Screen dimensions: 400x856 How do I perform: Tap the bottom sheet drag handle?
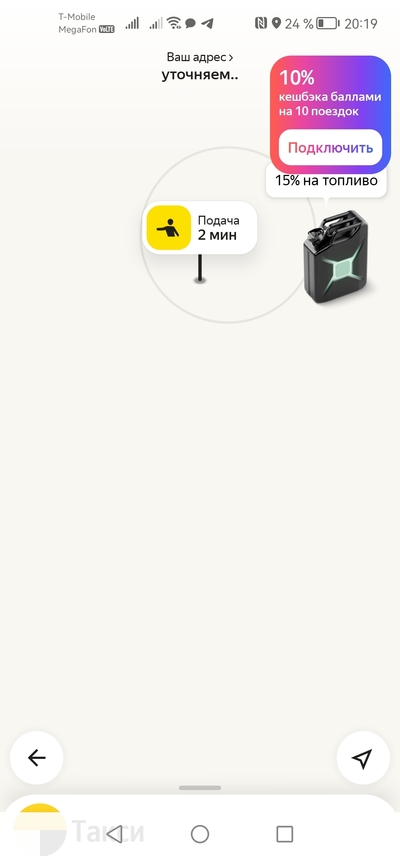[x=200, y=788]
